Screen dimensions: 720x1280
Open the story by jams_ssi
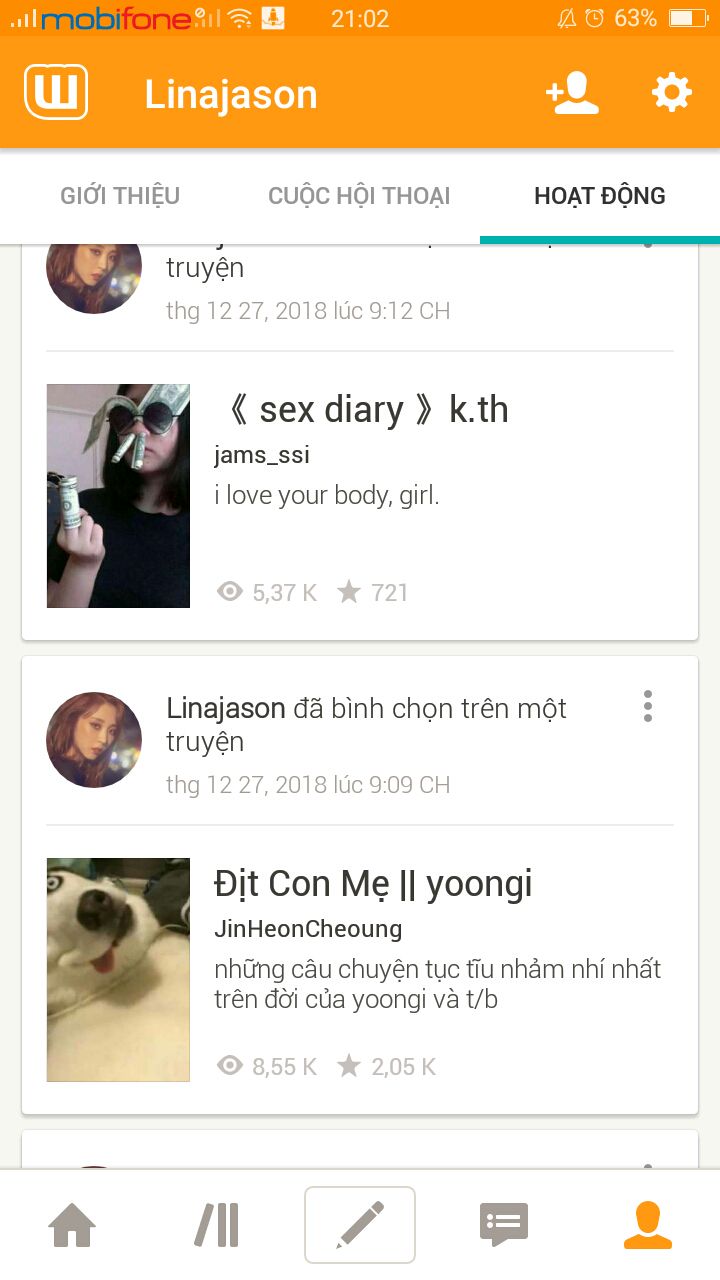click(361, 410)
